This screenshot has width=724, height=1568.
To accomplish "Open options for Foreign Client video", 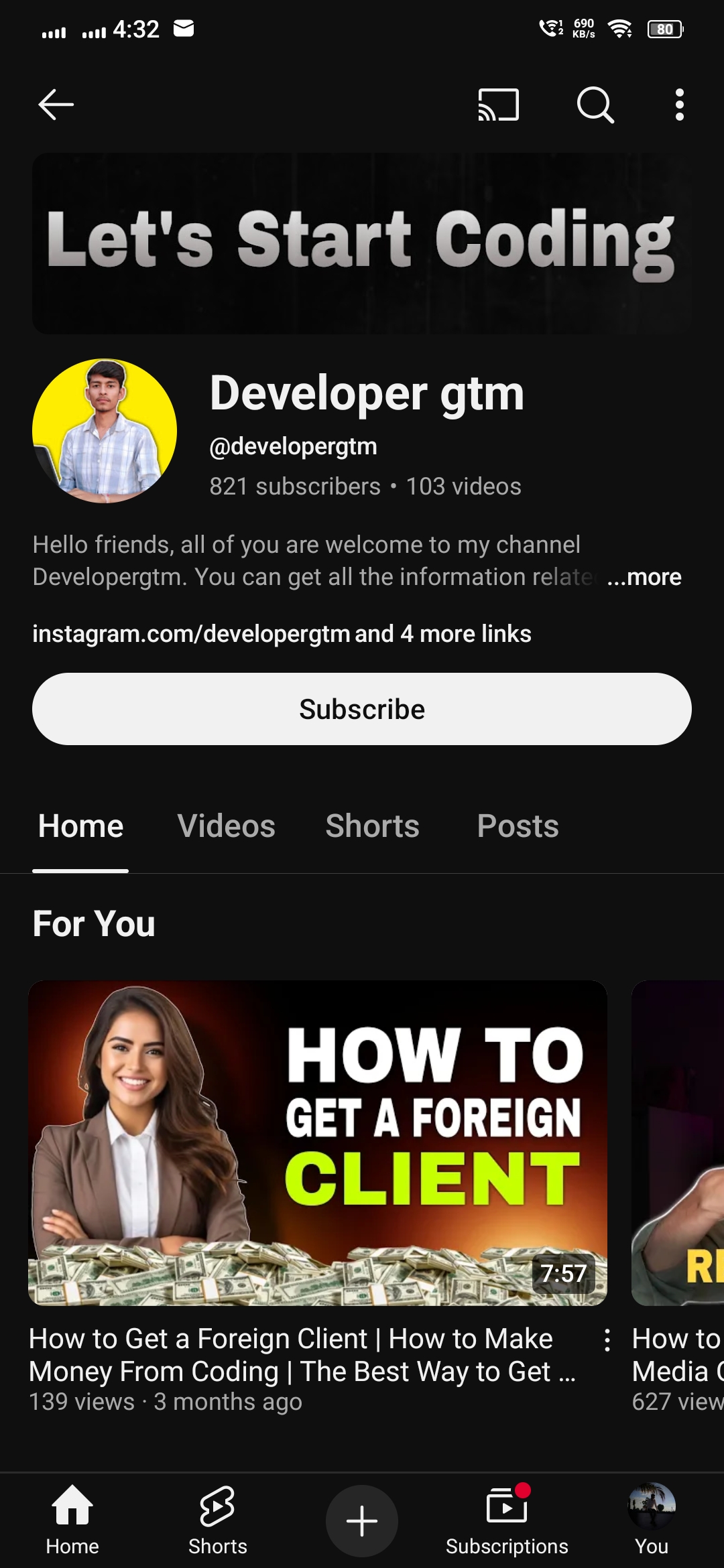I will click(607, 1340).
